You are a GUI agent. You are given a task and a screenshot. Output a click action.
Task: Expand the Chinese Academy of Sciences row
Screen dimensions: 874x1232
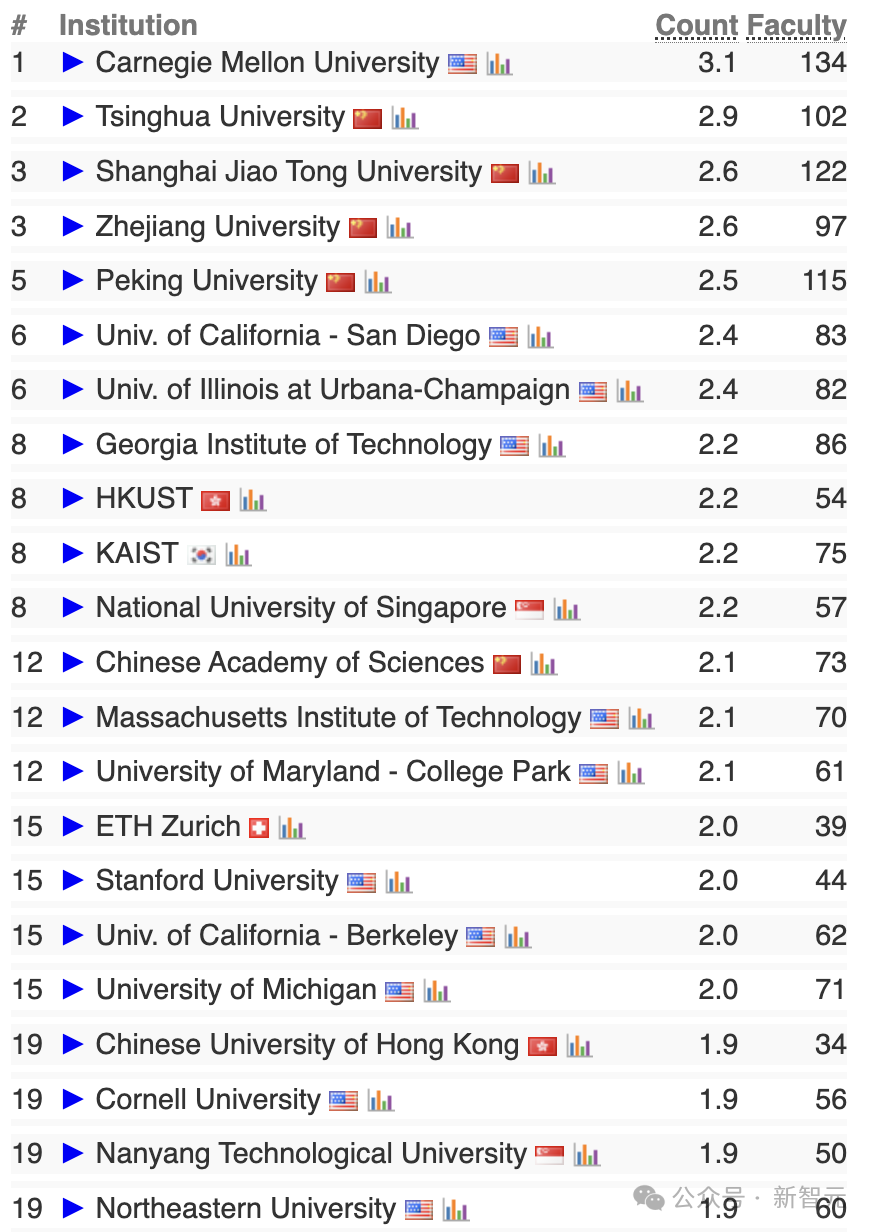coord(73,663)
